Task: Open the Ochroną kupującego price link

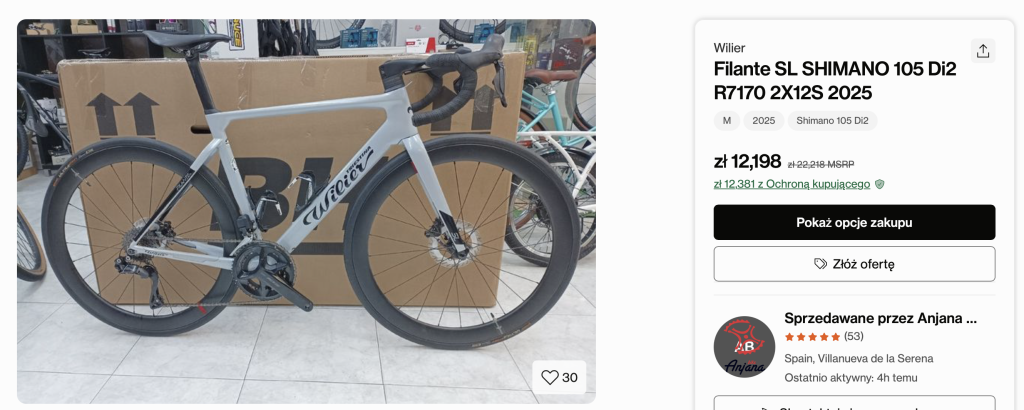Action: [x=792, y=184]
